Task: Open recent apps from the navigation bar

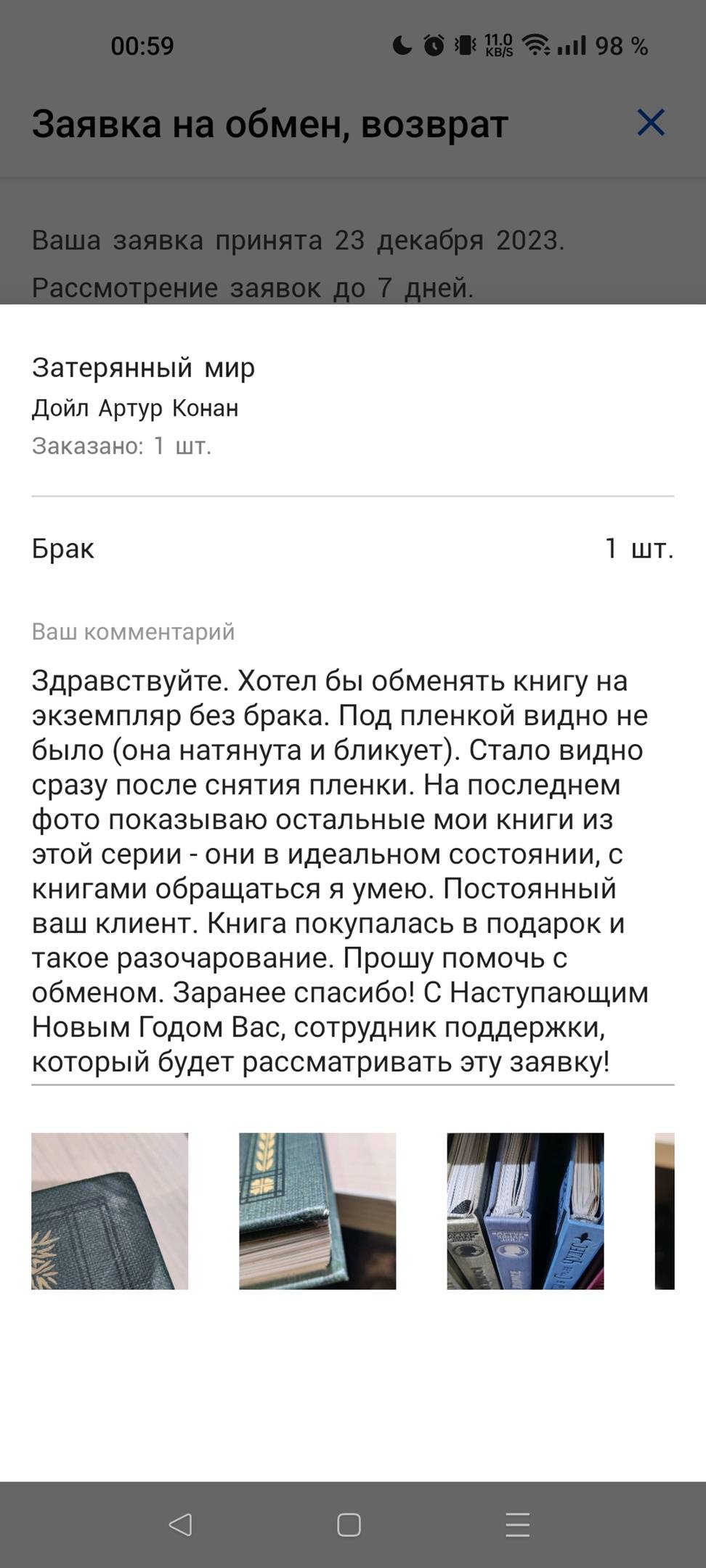Action: coord(517,1524)
